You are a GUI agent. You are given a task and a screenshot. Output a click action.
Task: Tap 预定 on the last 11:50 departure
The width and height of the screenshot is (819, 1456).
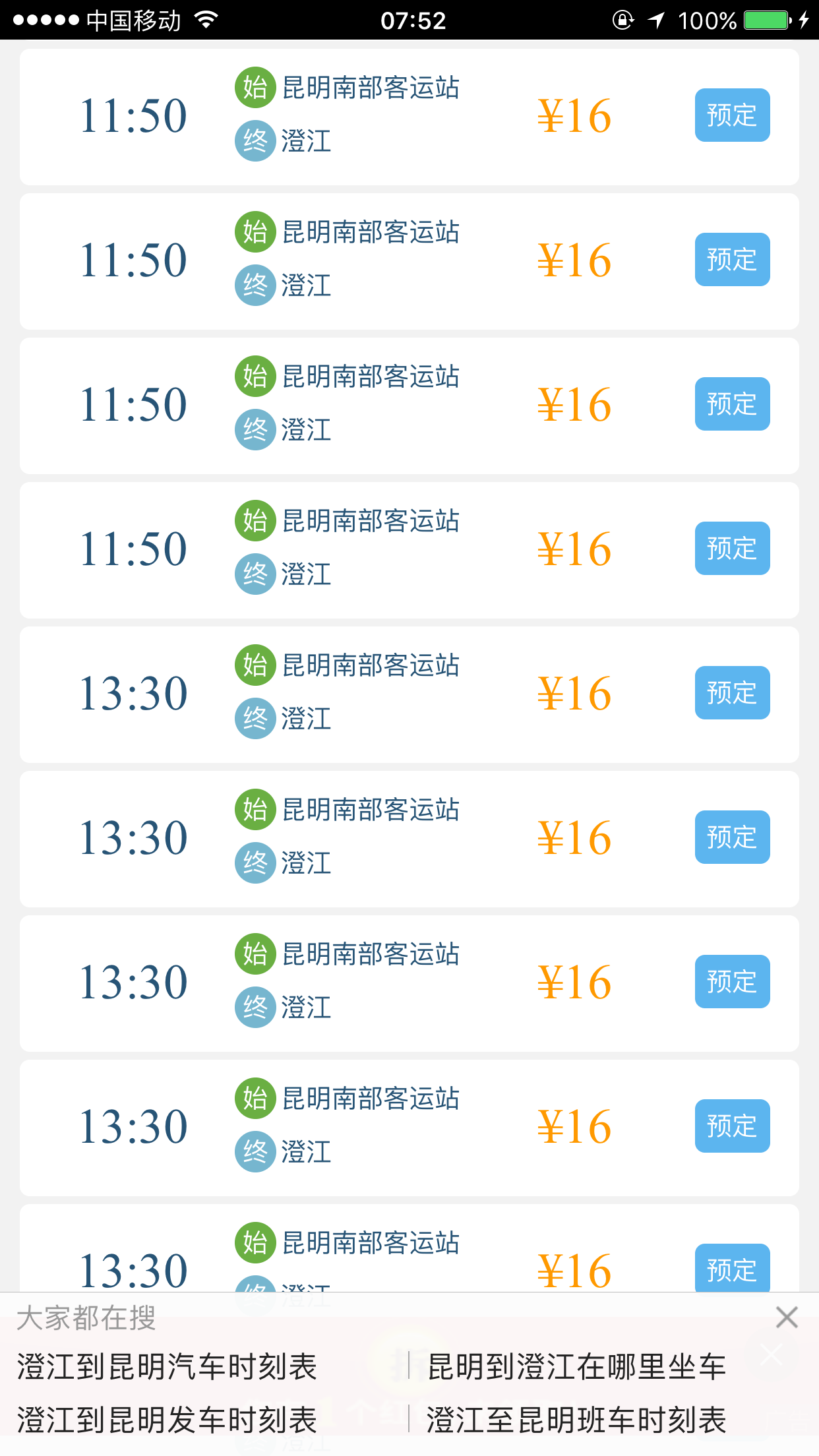click(x=732, y=548)
